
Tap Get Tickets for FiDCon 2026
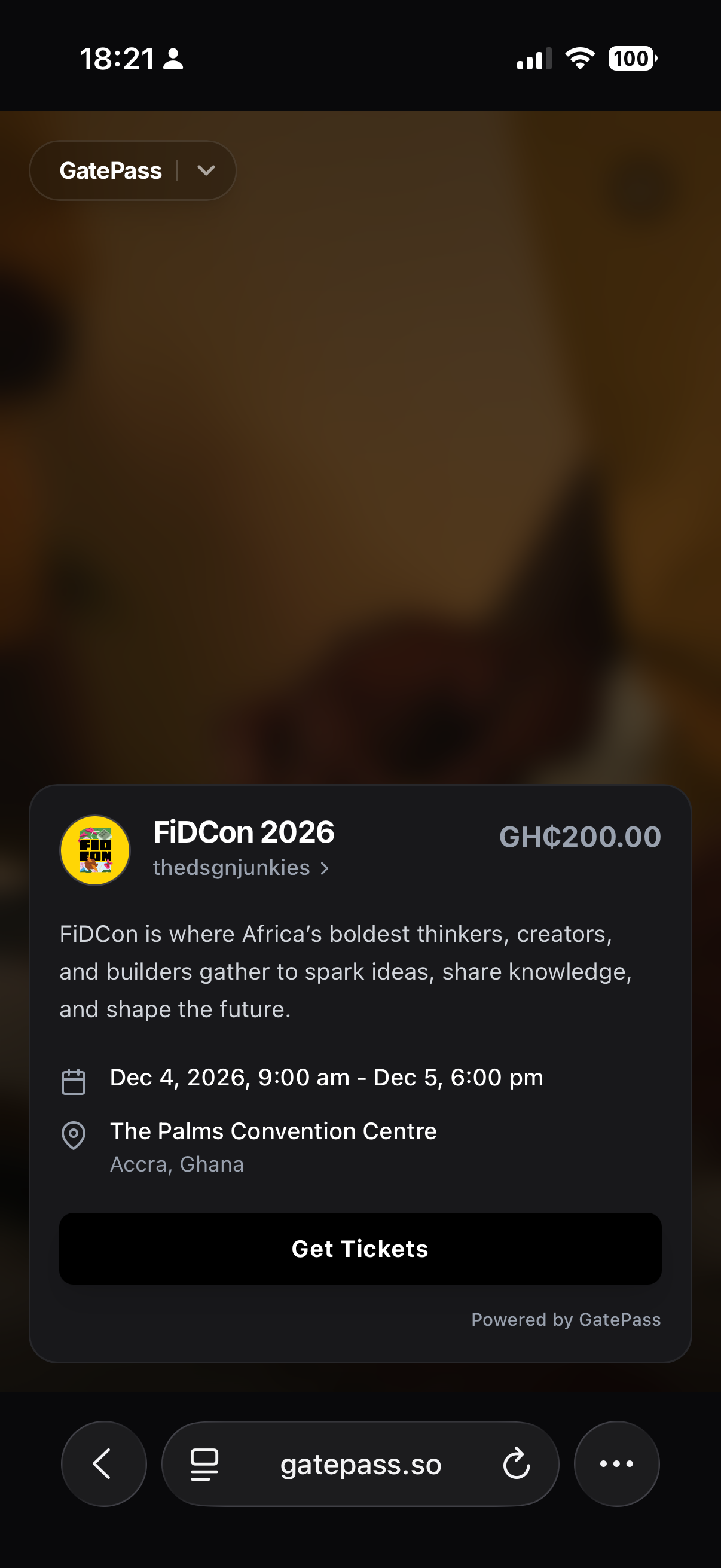point(360,1249)
